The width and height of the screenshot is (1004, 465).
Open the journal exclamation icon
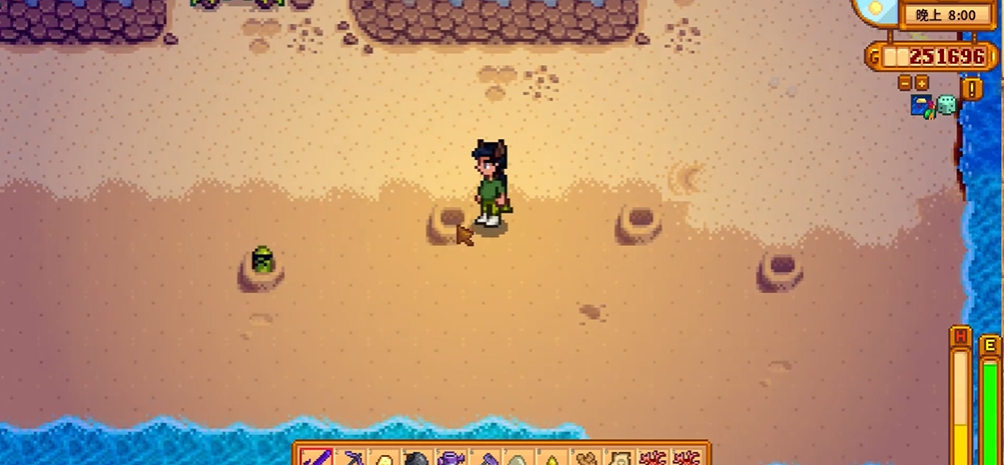pyautogui.click(x=971, y=88)
